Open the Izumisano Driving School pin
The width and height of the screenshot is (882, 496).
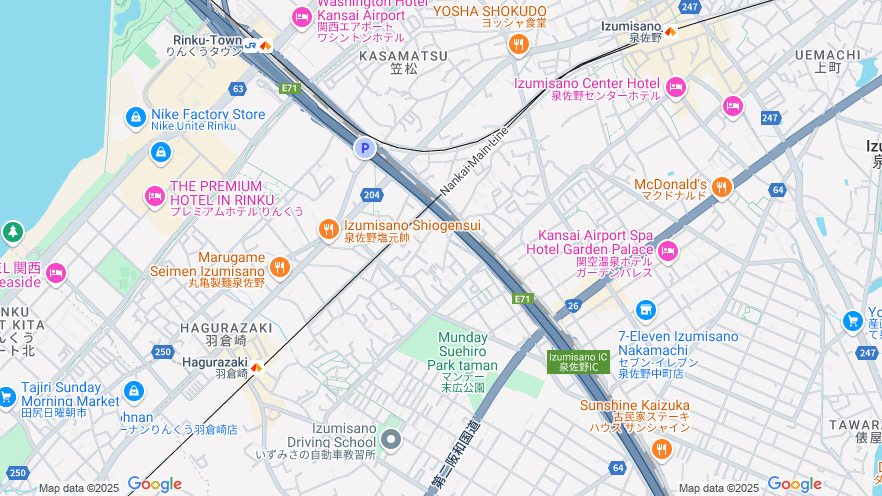click(391, 439)
